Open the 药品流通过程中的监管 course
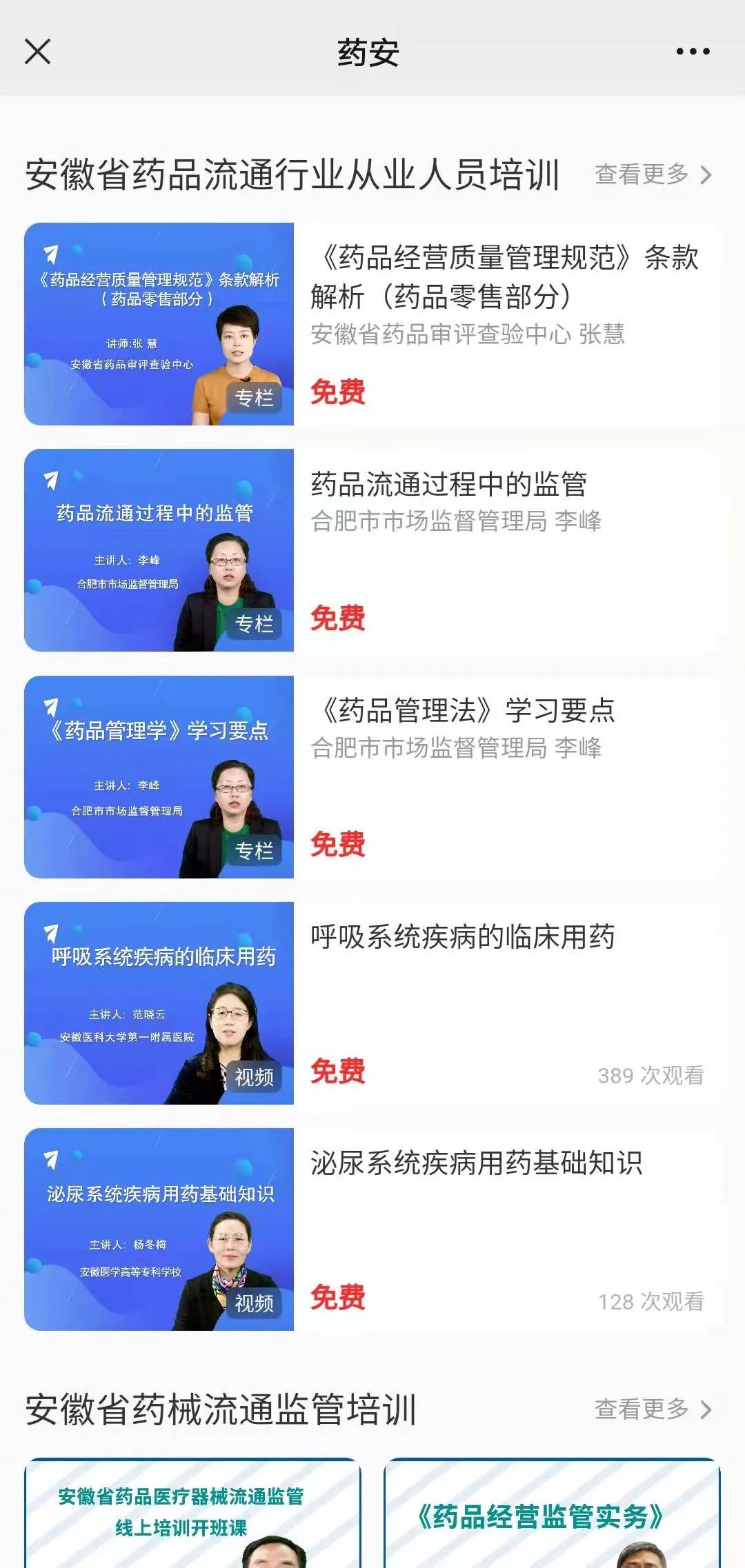This screenshot has width=745, height=1568. point(448,485)
